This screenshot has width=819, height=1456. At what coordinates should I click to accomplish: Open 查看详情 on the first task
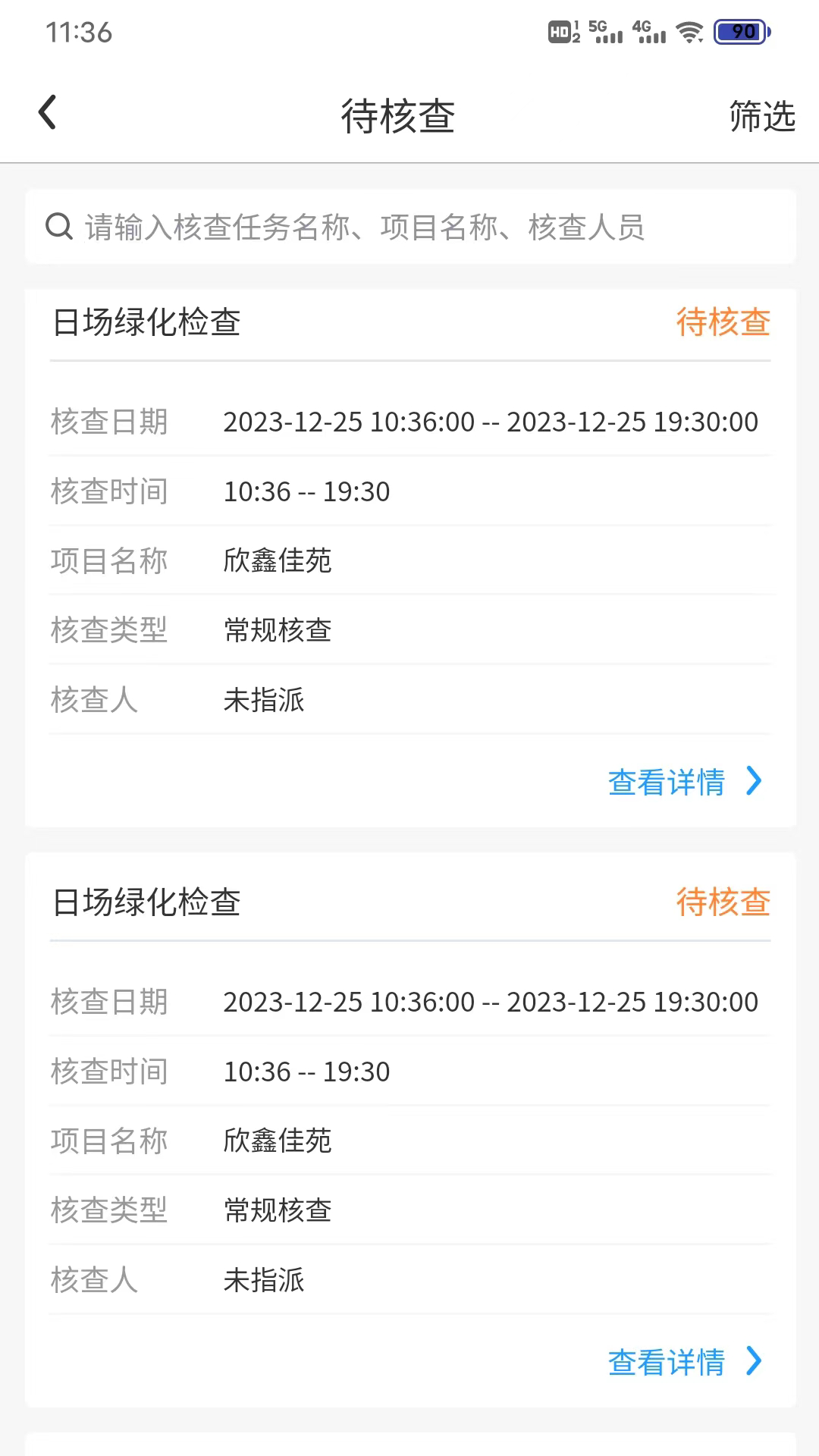tap(666, 782)
